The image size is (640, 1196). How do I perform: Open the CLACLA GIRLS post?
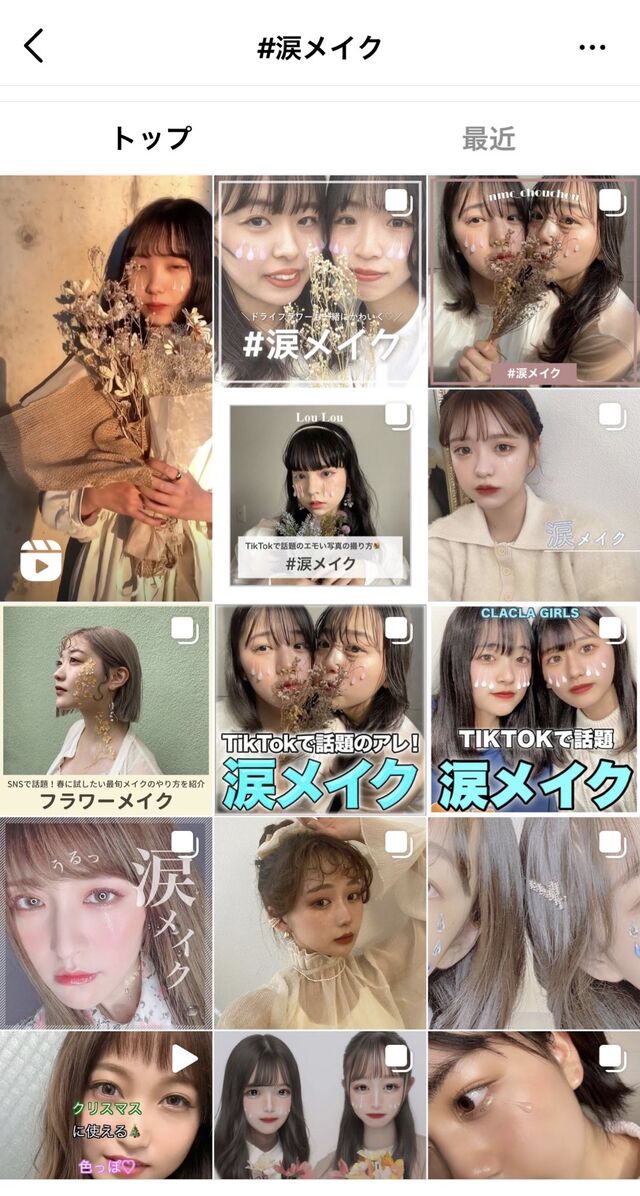pos(533,709)
